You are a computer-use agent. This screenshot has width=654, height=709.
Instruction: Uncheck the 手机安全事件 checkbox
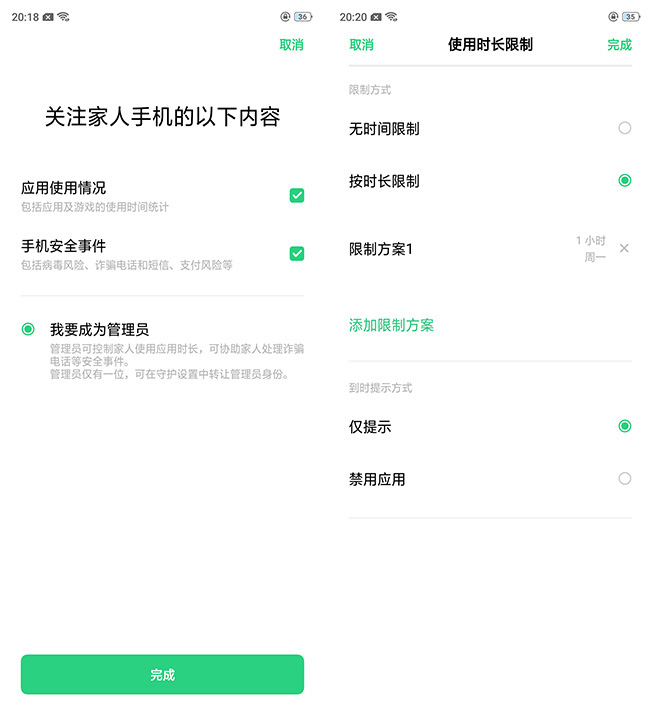point(297,253)
